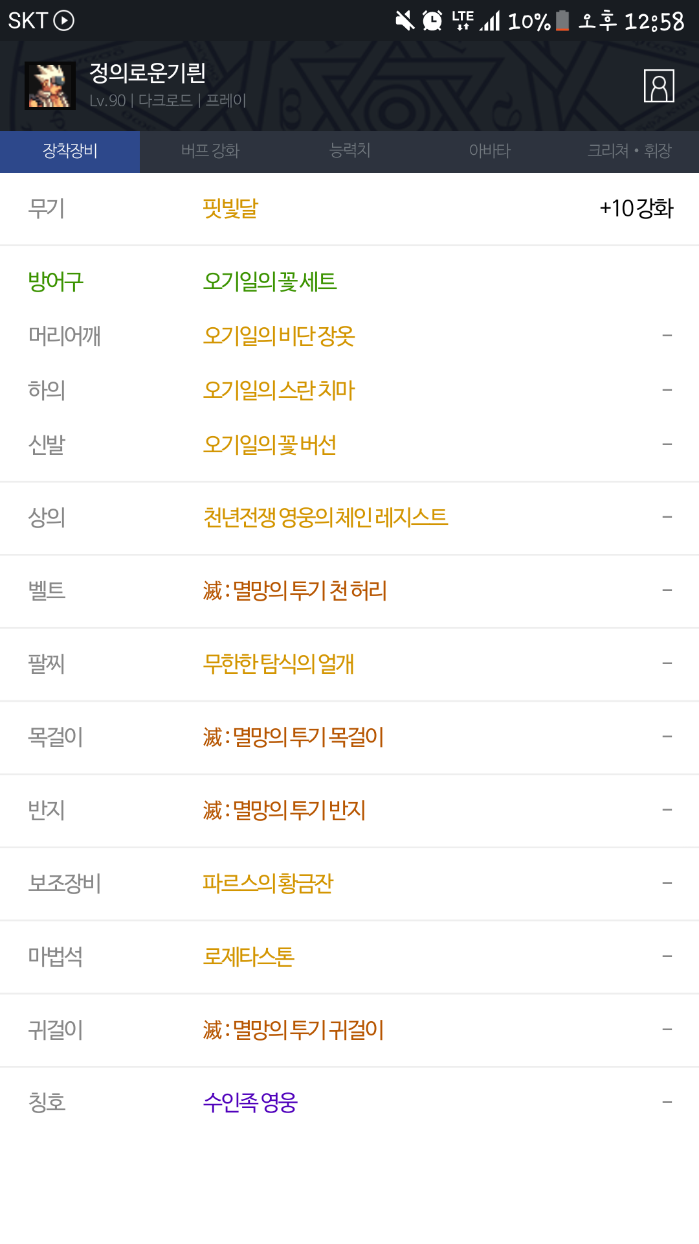Select the 장착장비 tab
This screenshot has width=699, height=1244.
point(70,151)
